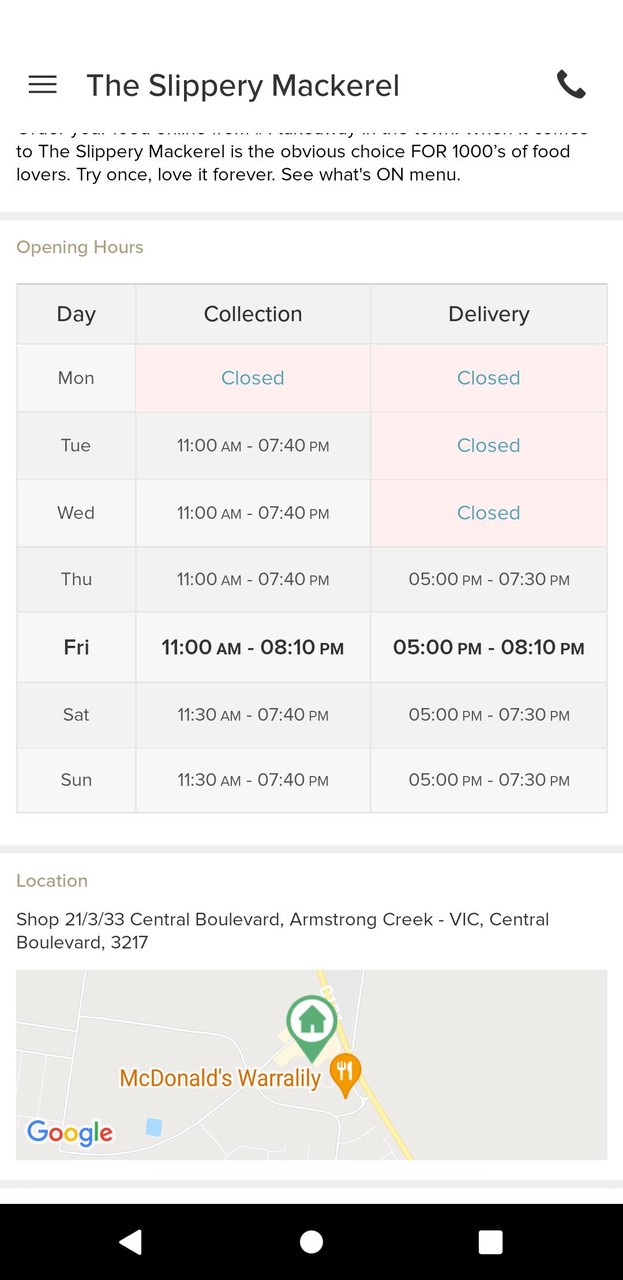Open the hamburger navigation menu
The width and height of the screenshot is (623, 1280).
[42, 85]
